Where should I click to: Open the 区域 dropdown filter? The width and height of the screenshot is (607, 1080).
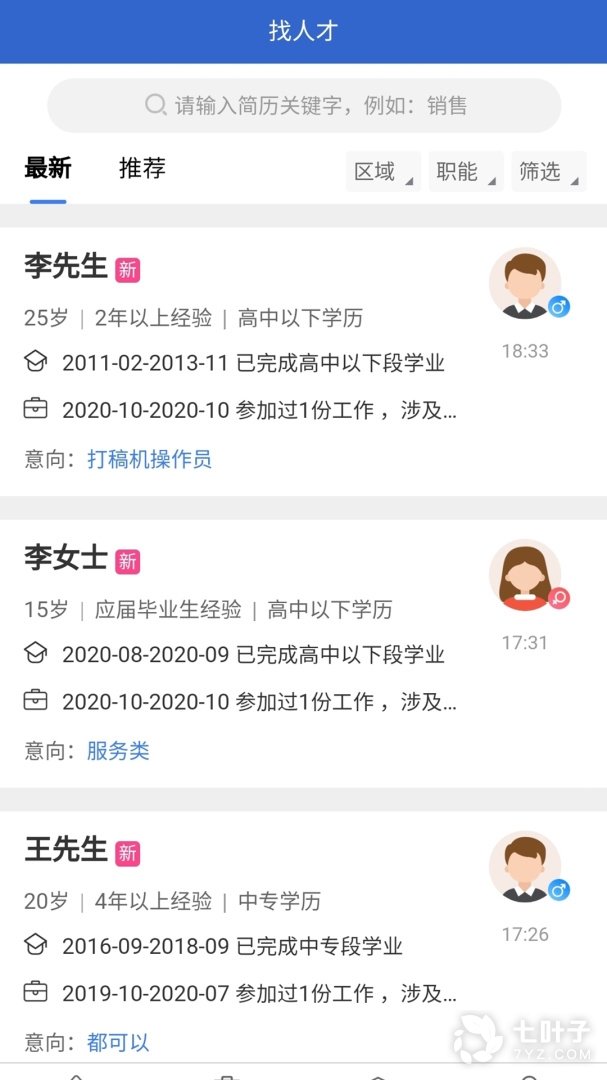click(x=382, y=172)
